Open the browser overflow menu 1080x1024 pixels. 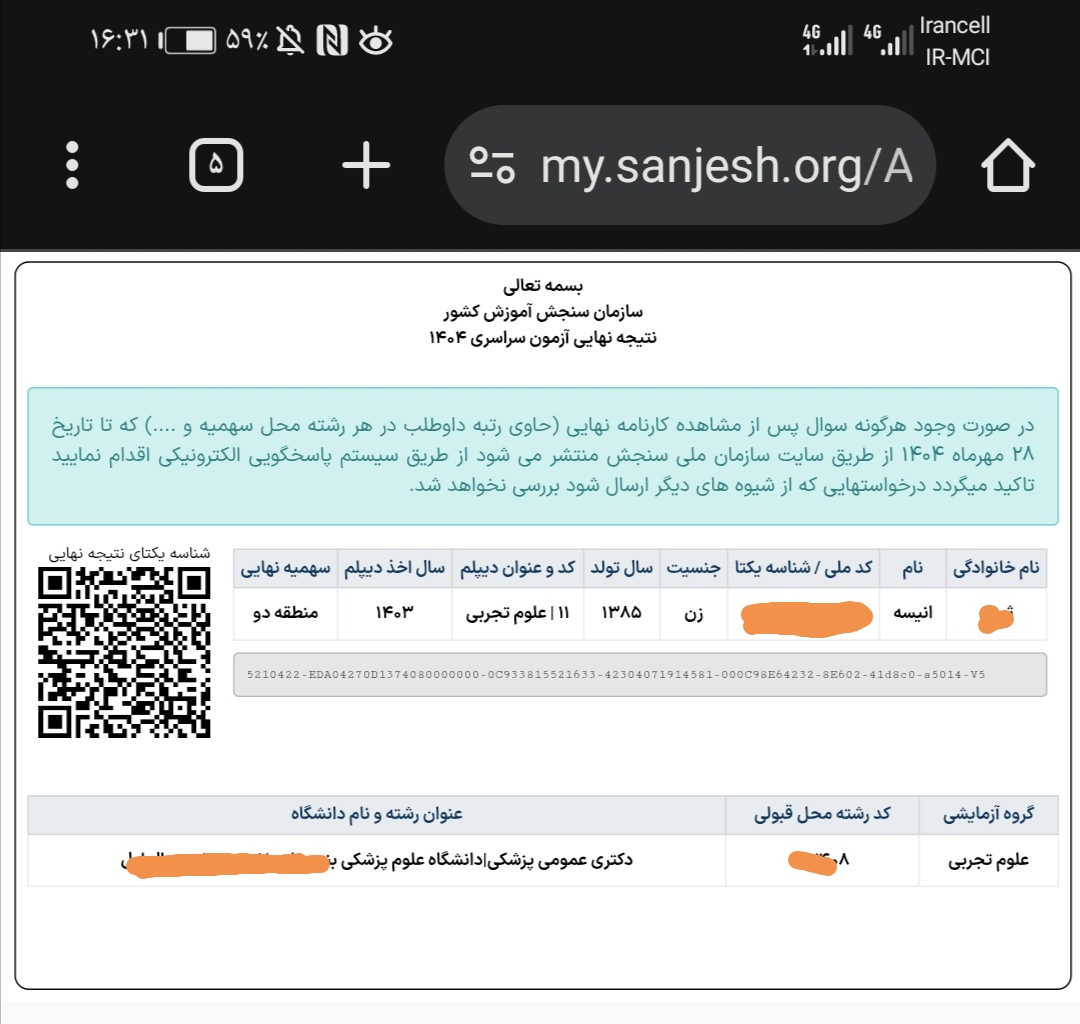coord(72,165)
